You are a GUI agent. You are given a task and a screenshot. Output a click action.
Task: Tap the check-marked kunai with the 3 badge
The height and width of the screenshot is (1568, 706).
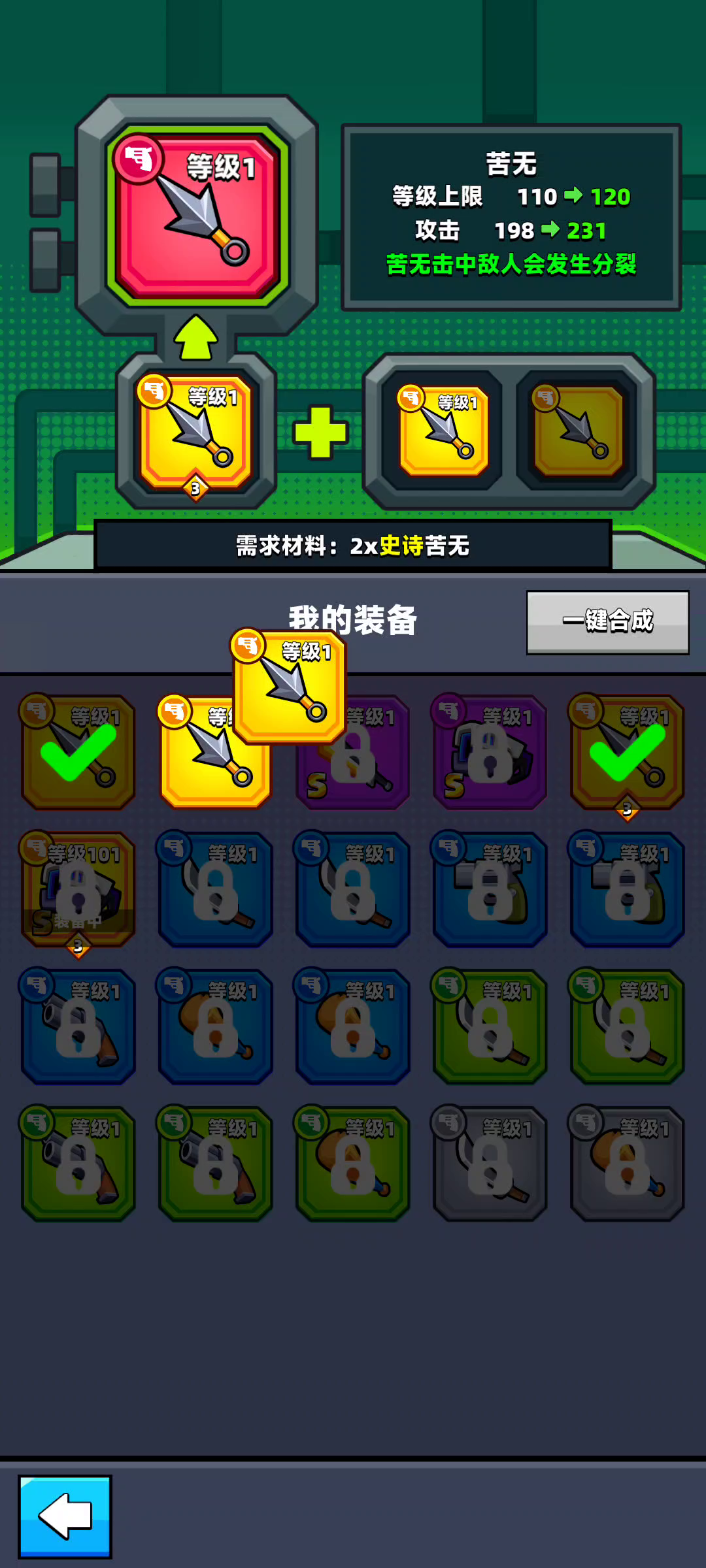[x=627, y=753]
